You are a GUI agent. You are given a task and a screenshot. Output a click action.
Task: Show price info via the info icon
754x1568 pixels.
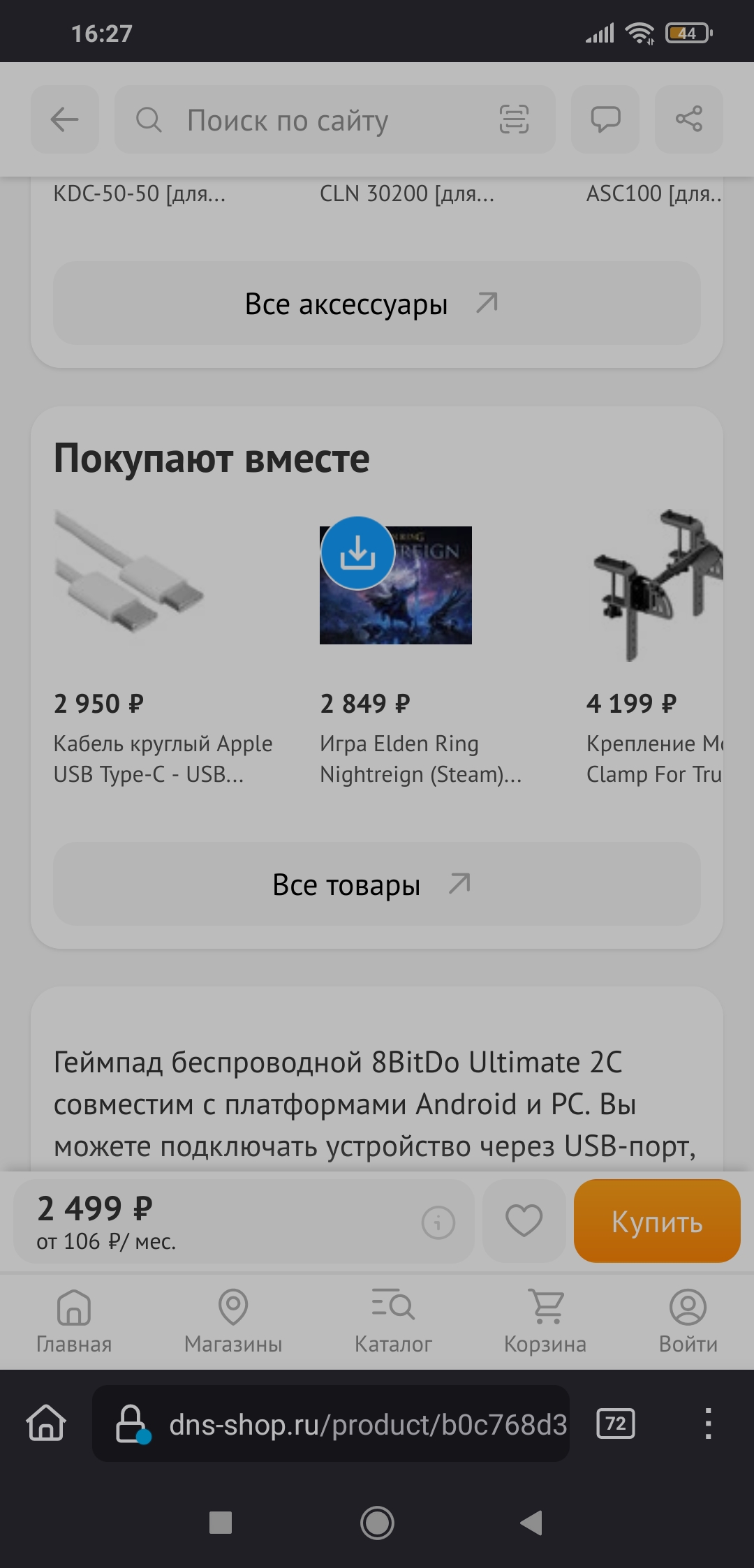(438, 1222)
